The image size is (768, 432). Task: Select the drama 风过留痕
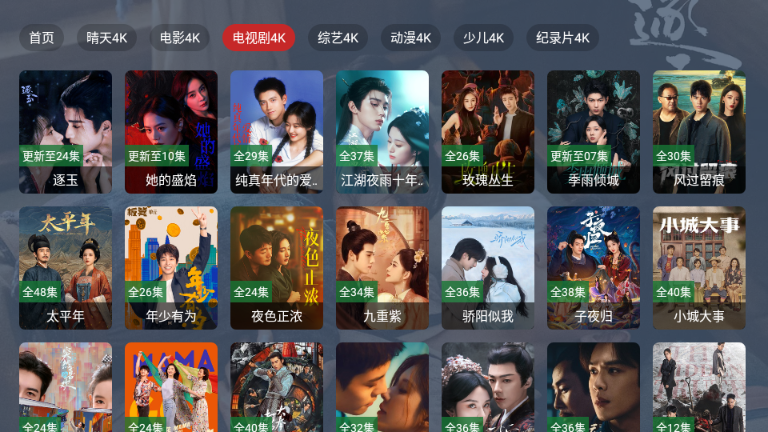click(x=699, y=130)
